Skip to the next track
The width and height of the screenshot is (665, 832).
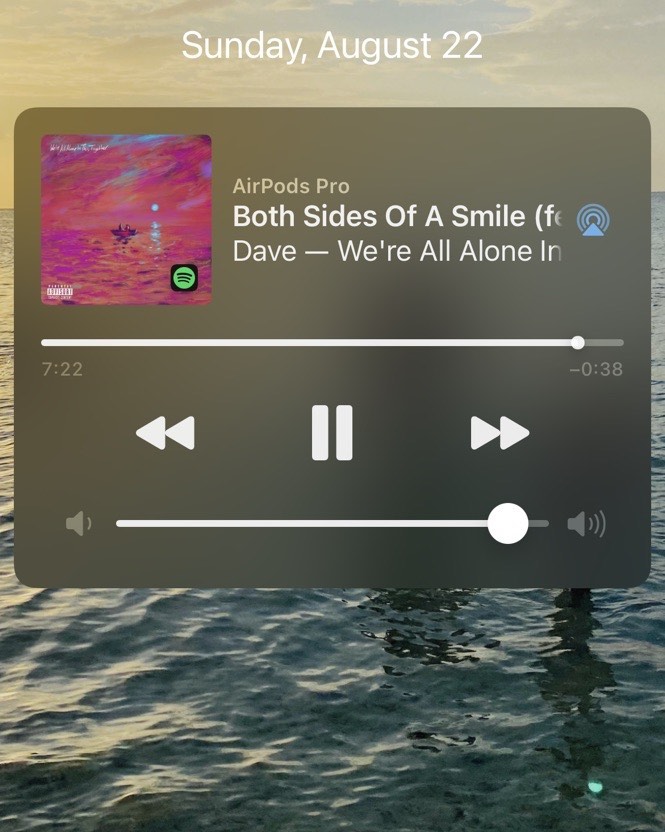coord(499,433)
